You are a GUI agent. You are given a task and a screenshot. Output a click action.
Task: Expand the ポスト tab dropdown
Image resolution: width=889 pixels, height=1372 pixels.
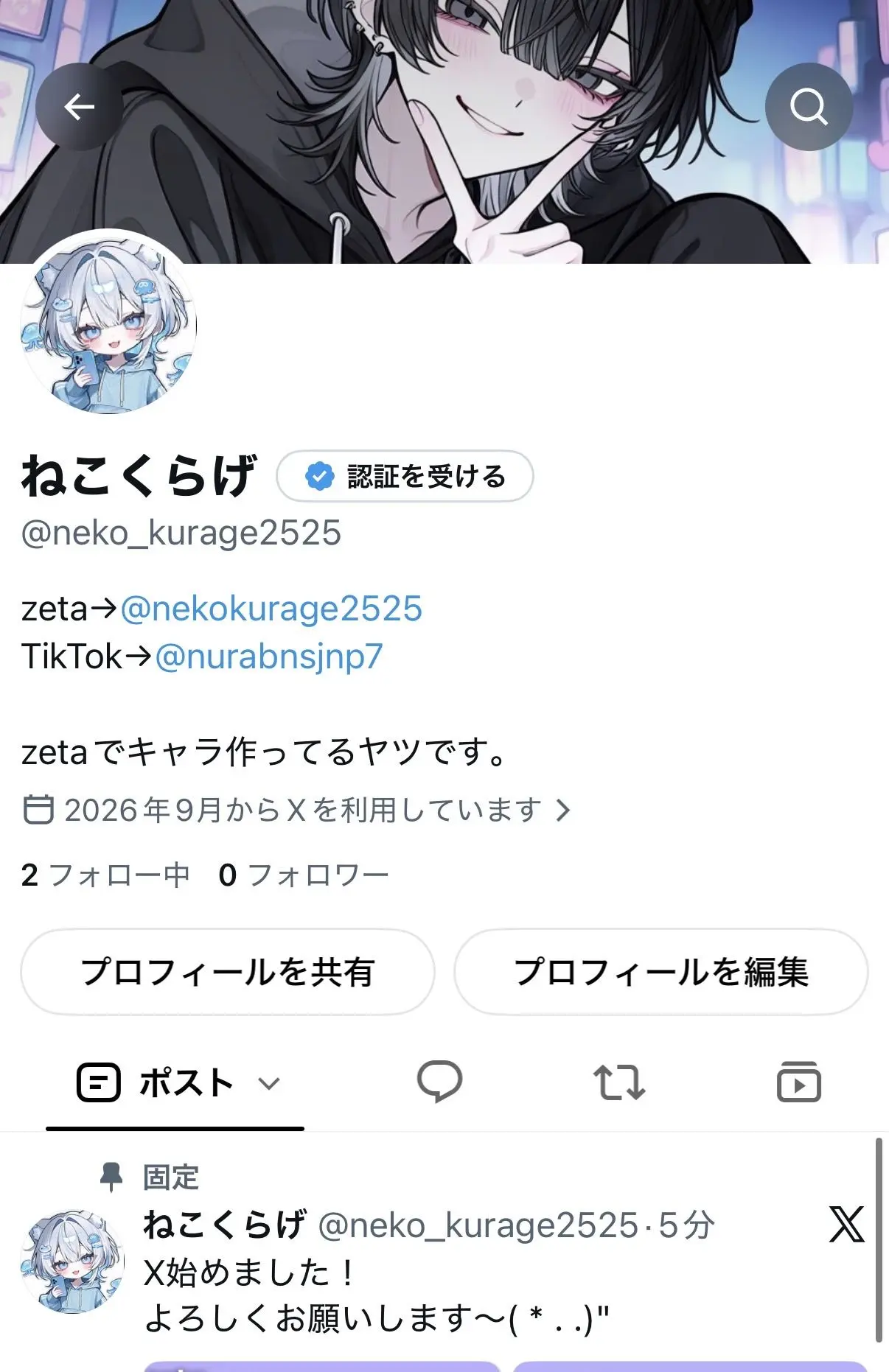pos(268,1083)
